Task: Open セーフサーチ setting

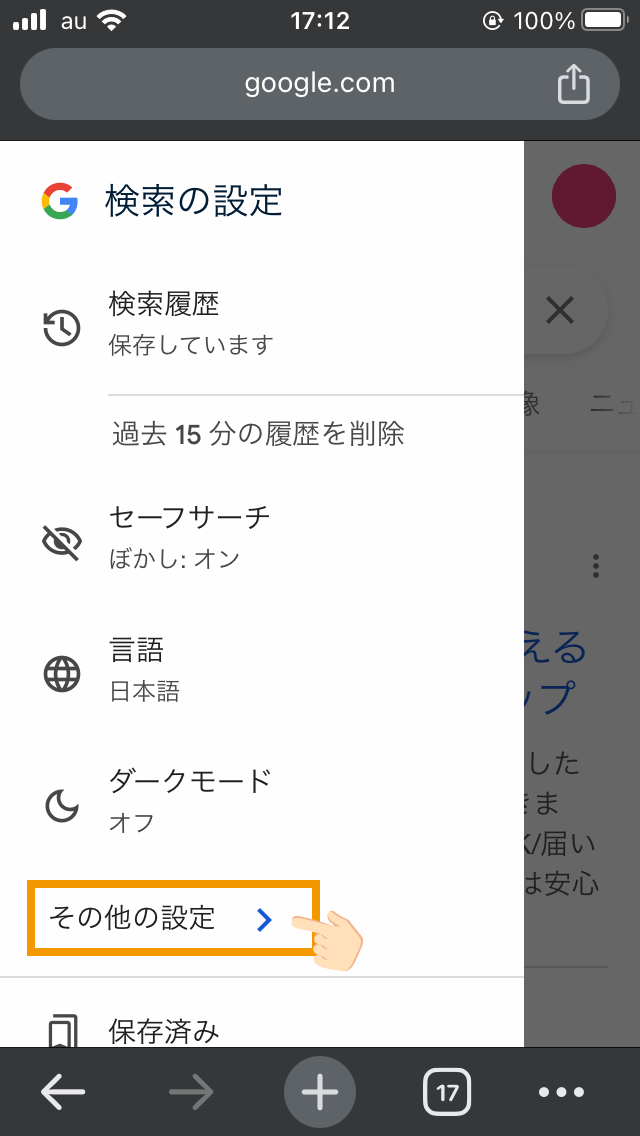Action: click(x=262, y=538)
